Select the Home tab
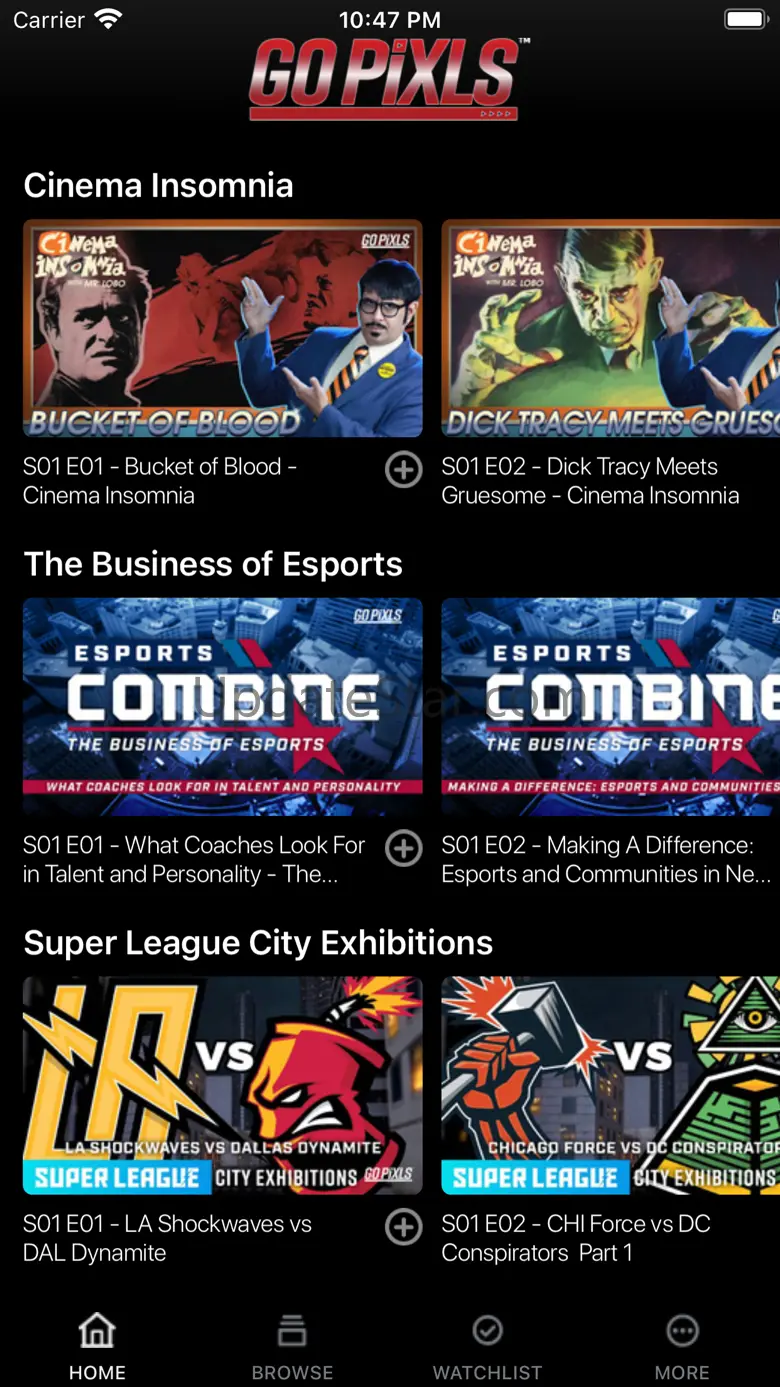Viewport: 780px width, 1387px height. (97, 1347)
